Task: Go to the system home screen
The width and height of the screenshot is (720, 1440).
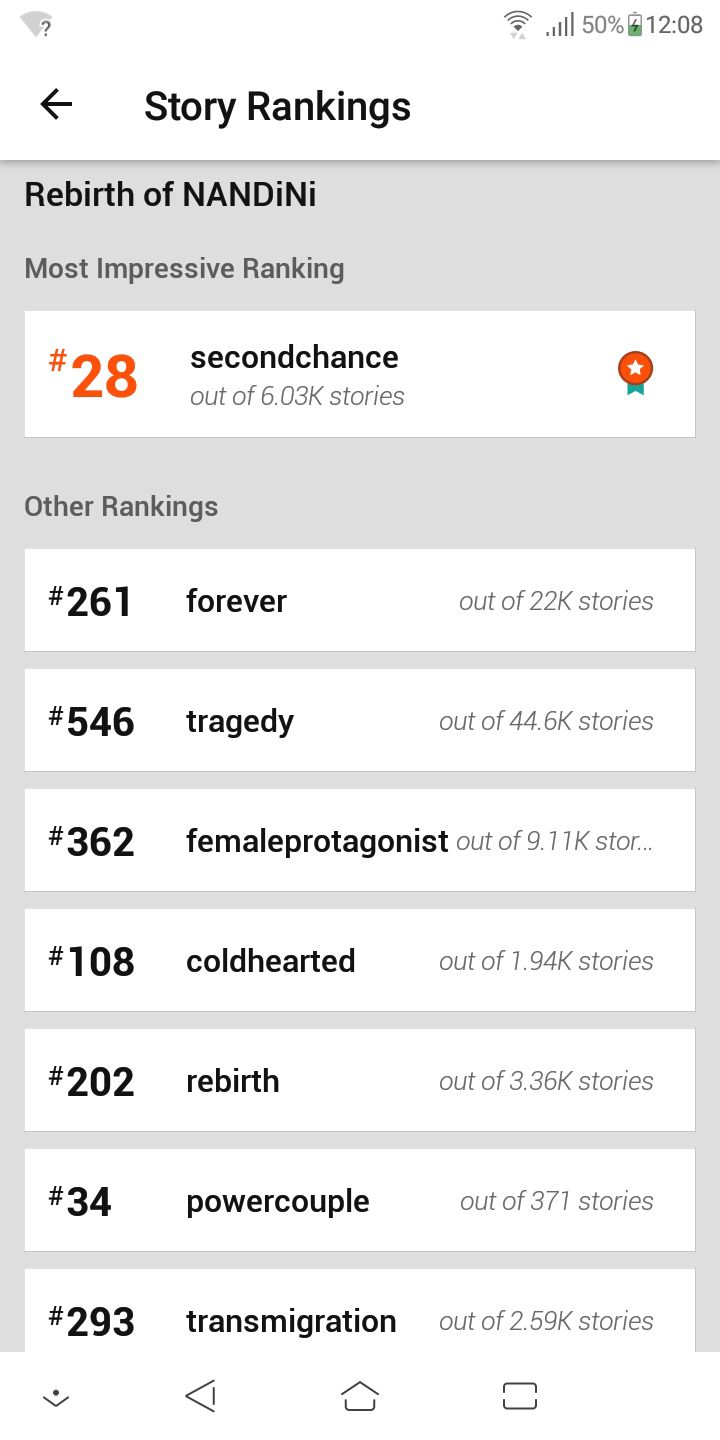Action: (x=360, y=1396)
